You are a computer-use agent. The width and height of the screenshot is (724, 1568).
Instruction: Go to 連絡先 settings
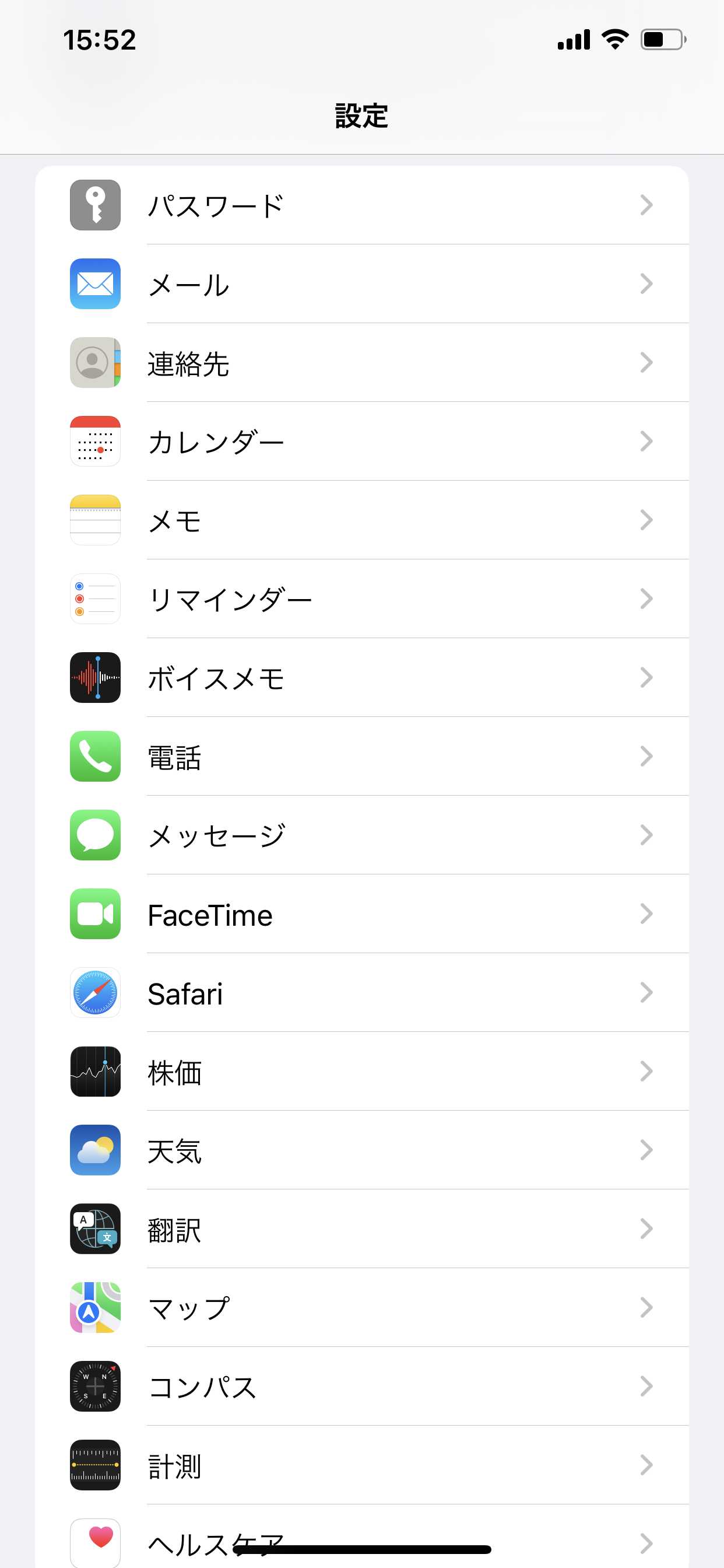362,363
